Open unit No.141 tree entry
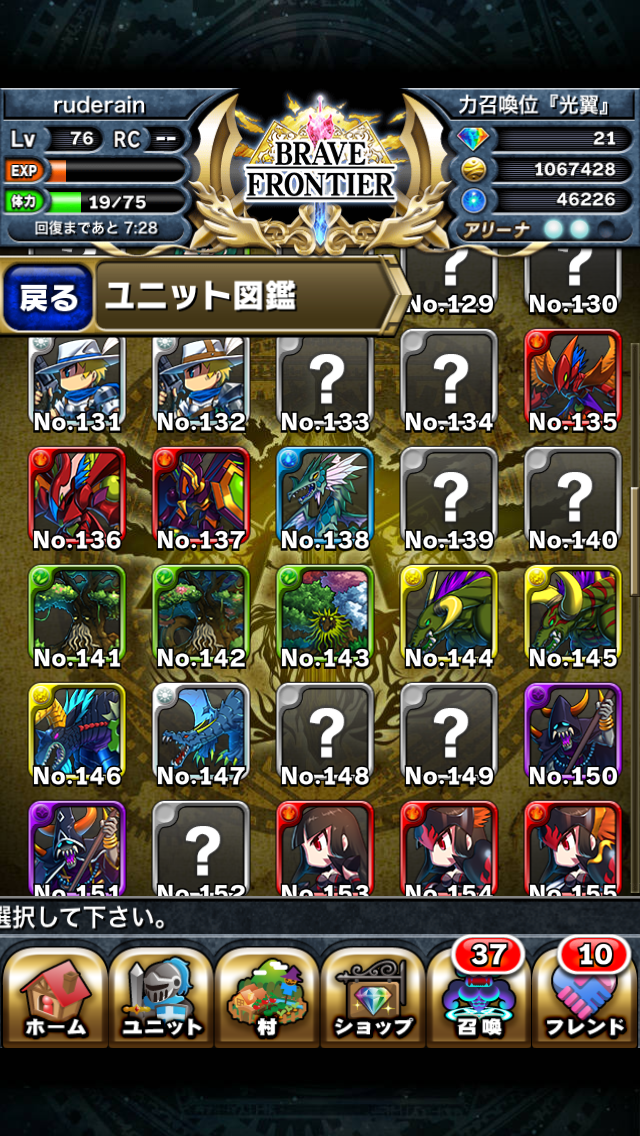640x1136 pixels. tap(77, 616)
